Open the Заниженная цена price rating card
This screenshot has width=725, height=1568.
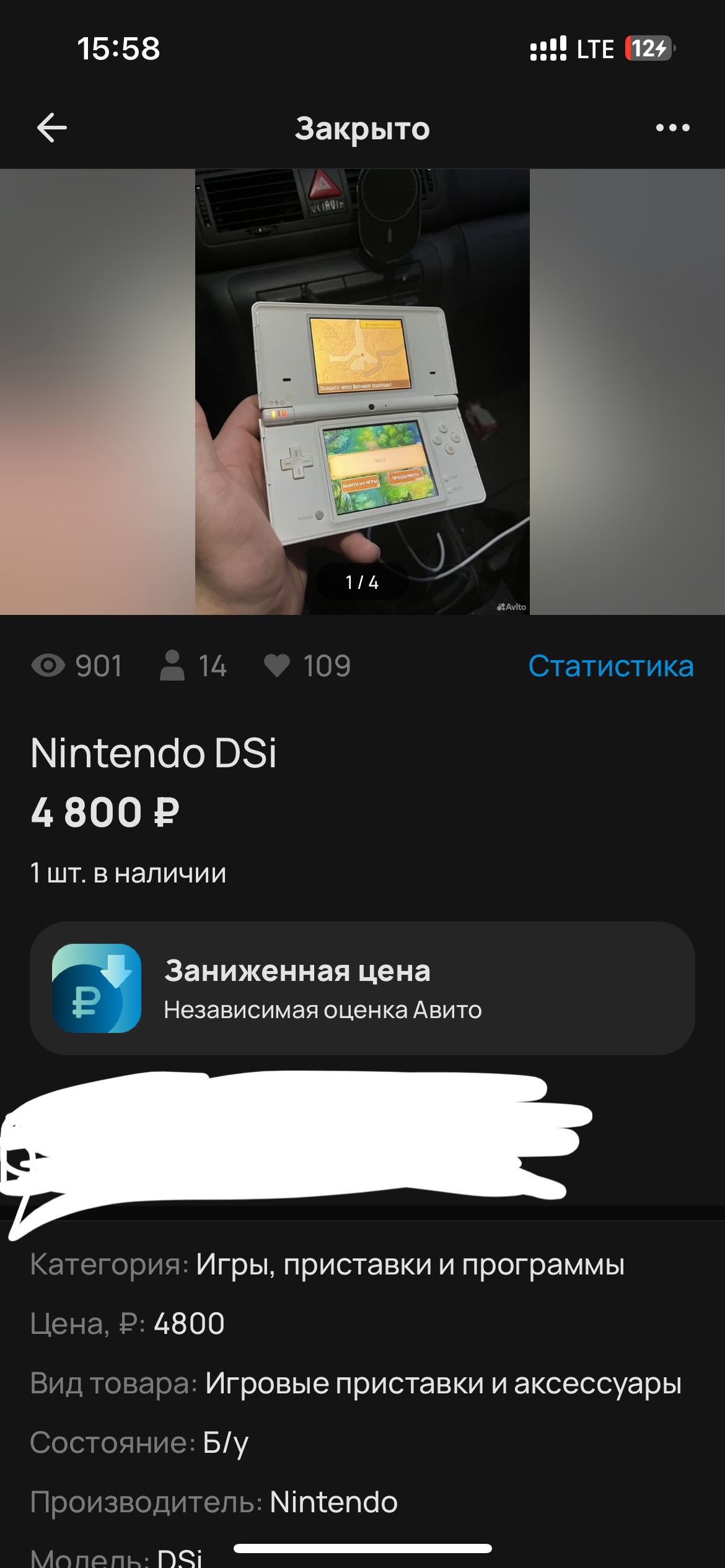pos(362,988)
